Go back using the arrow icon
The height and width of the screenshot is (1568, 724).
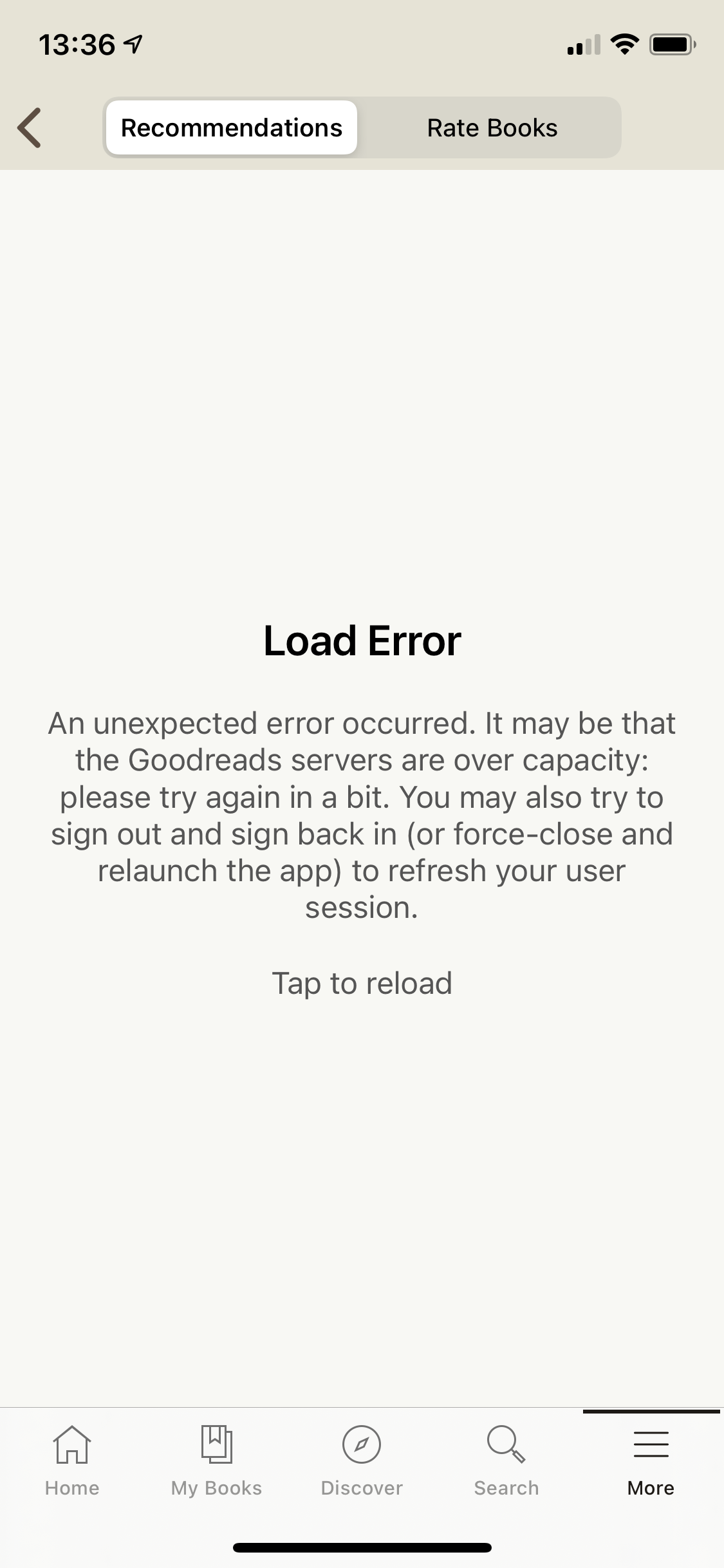[x=30, y=127]
